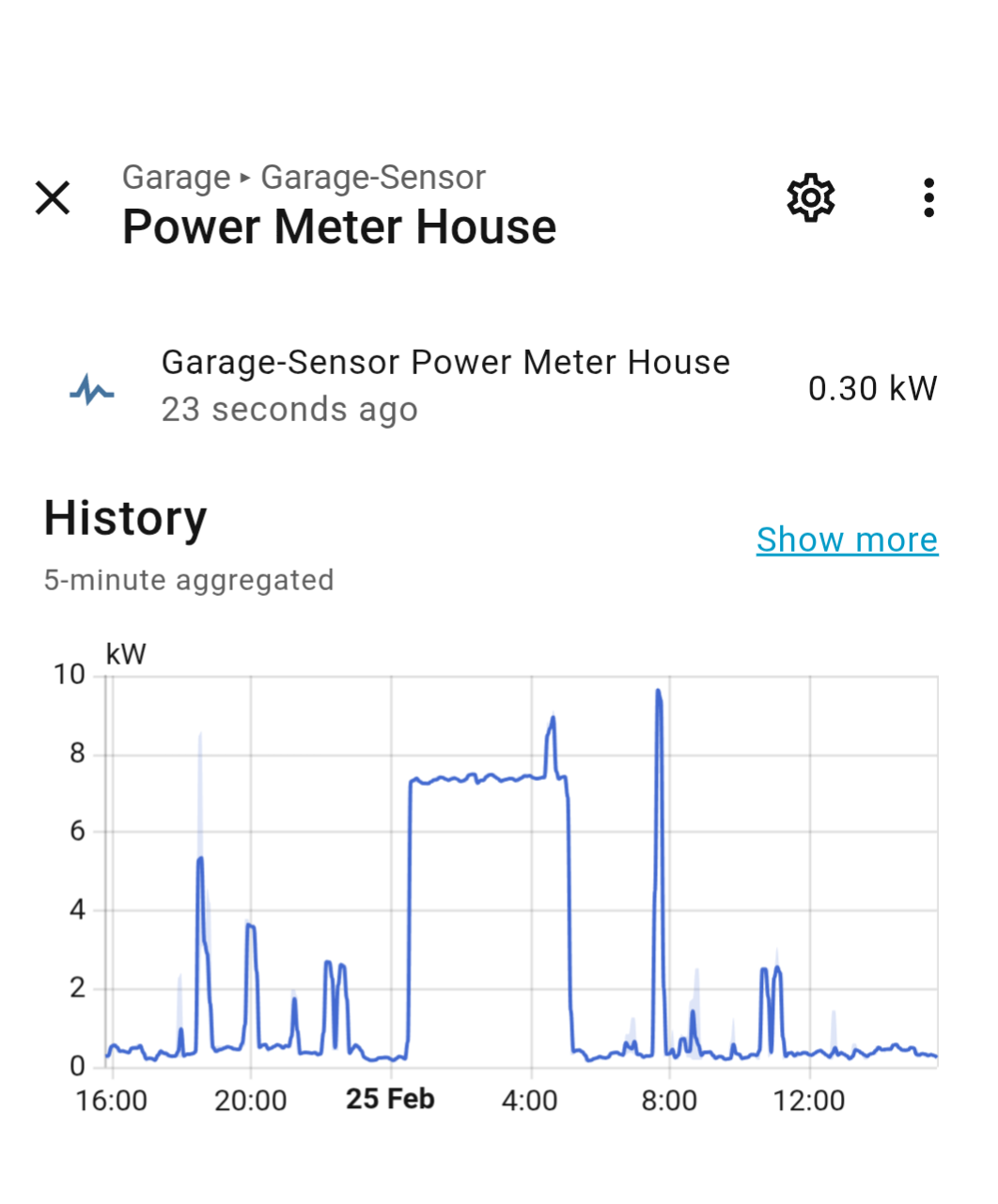Open Garage-Sensor Power Meter House row
This screenshot has width=998, height=1204.
445,385
